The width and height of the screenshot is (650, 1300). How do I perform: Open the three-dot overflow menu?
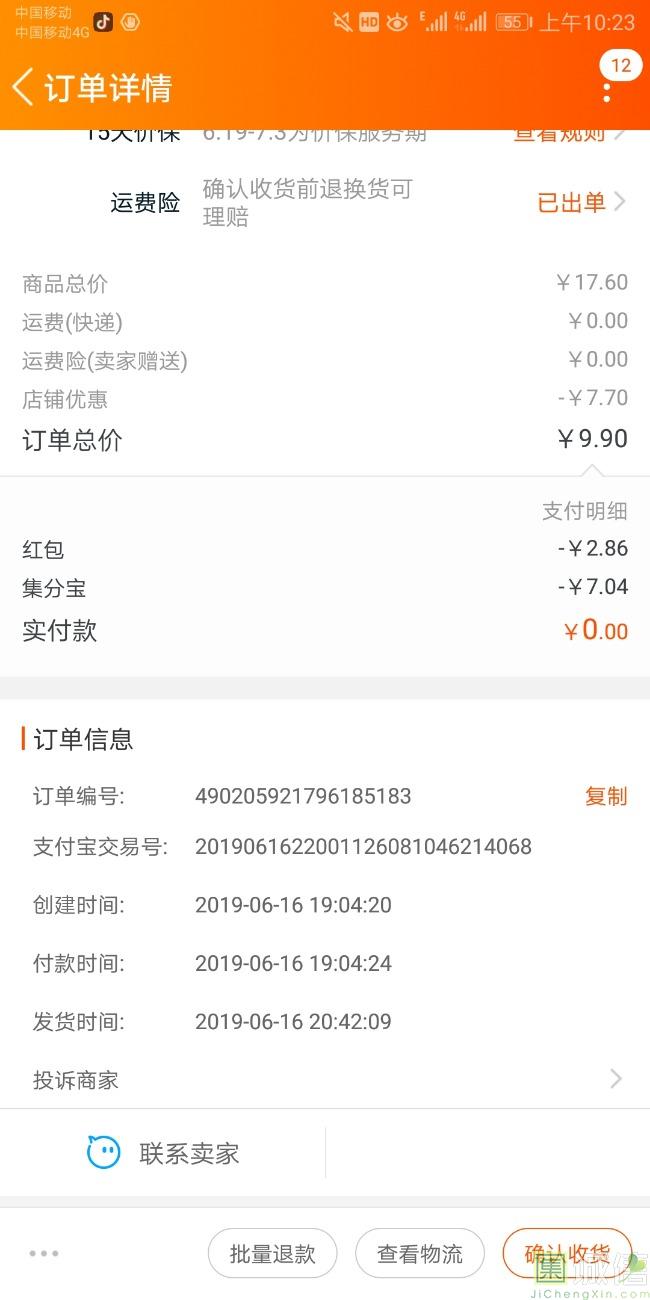click(607, 92)
